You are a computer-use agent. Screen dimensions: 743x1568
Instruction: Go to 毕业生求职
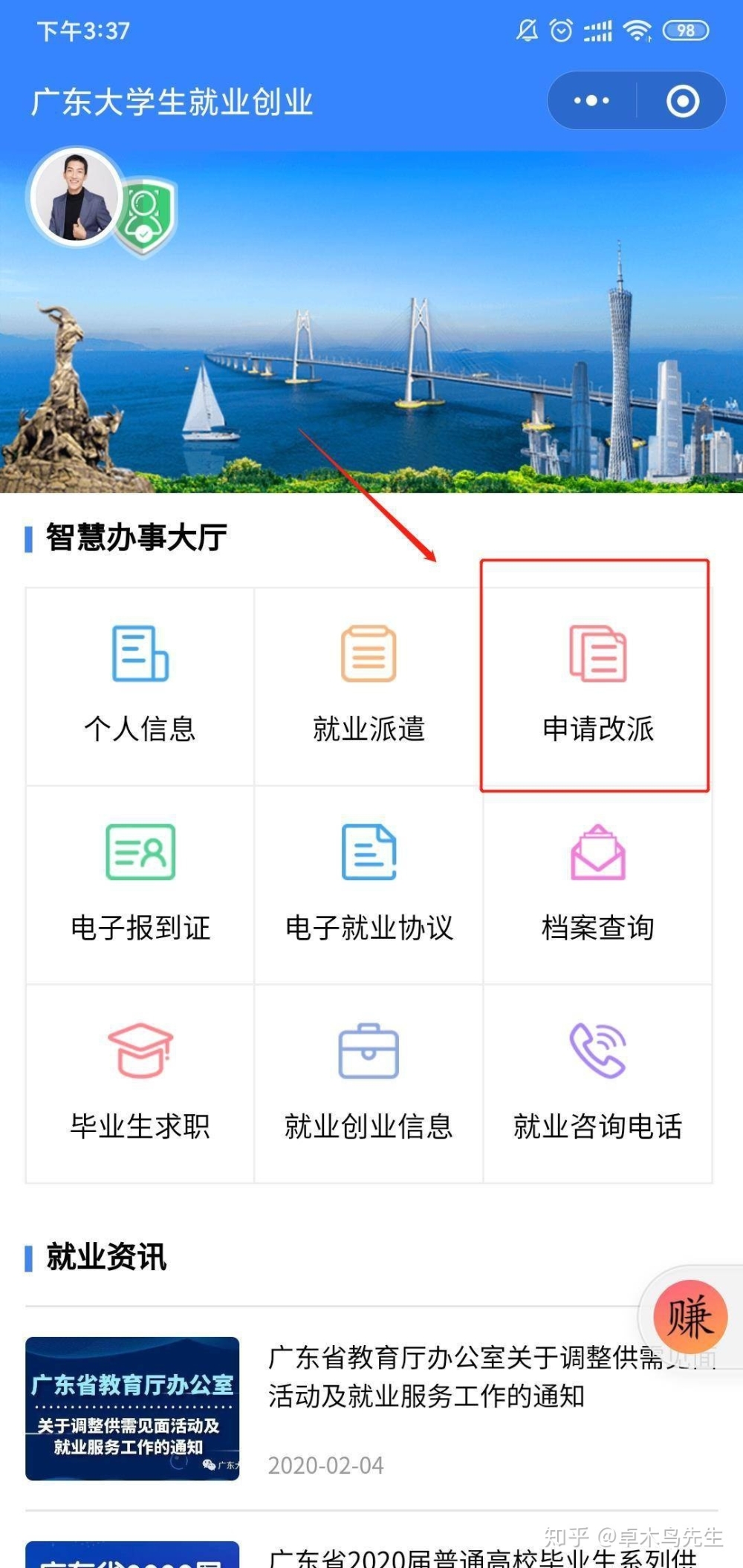pos(140,1083)
